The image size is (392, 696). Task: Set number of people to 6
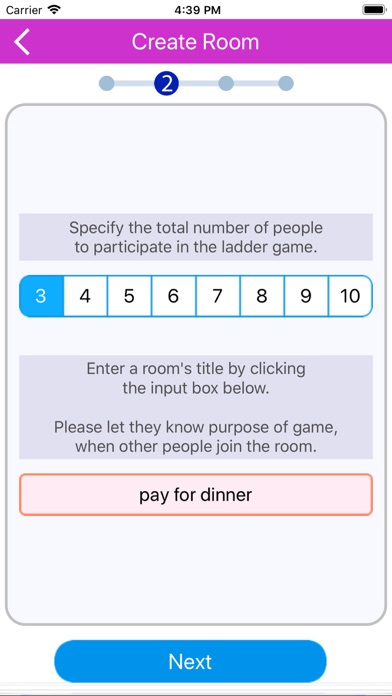click(x=173, y=296)
